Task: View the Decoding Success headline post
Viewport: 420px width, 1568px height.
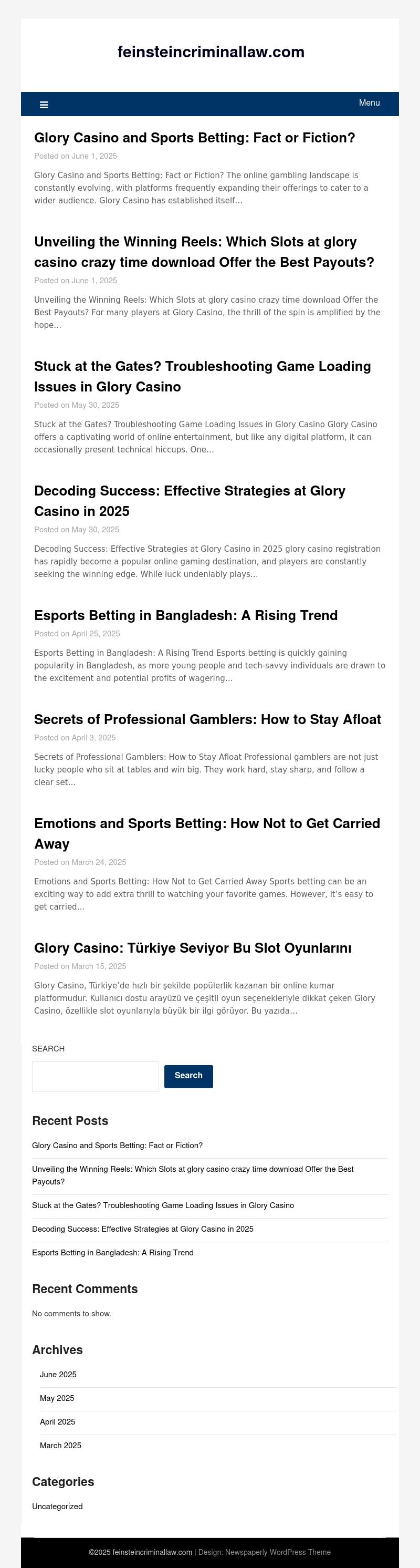Action: click(x=189, y=501)
